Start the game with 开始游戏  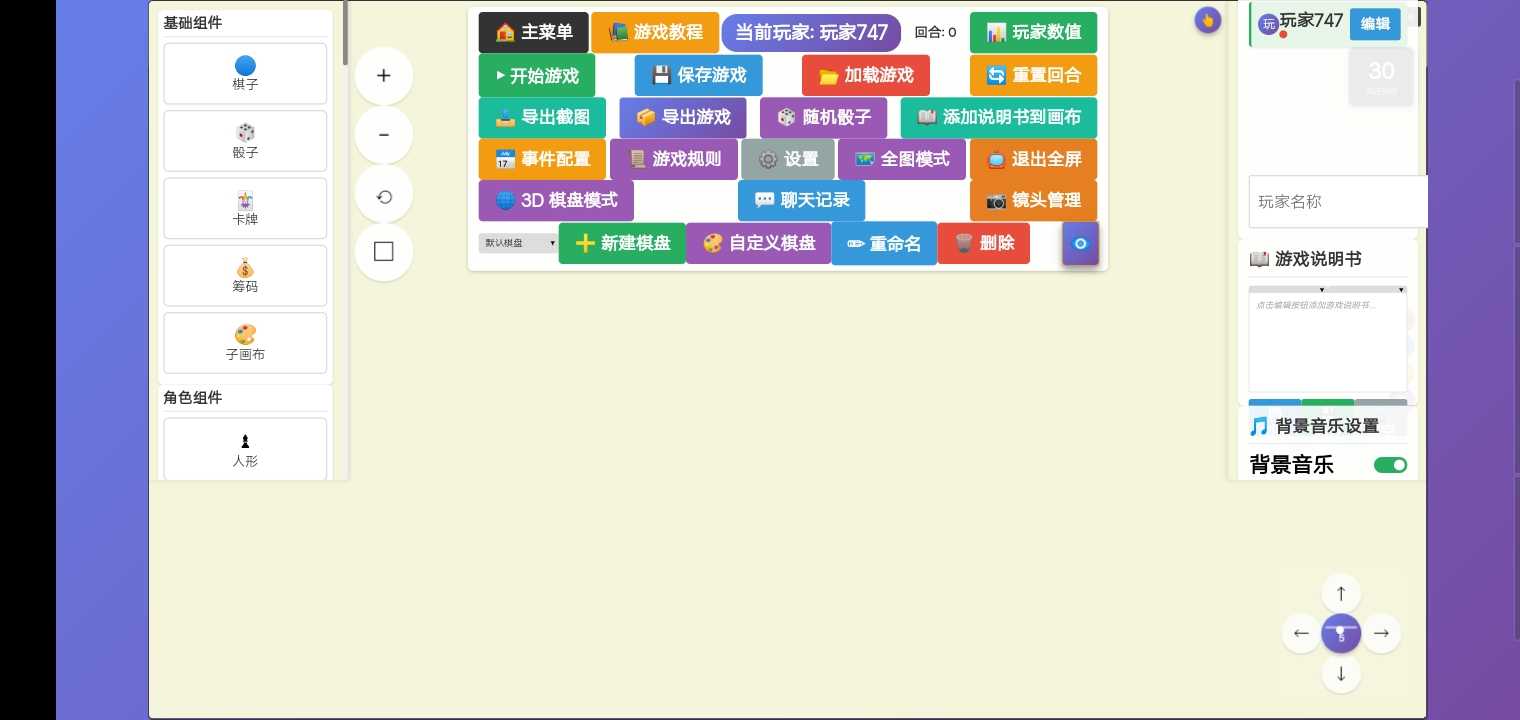[x=536, y=75]
